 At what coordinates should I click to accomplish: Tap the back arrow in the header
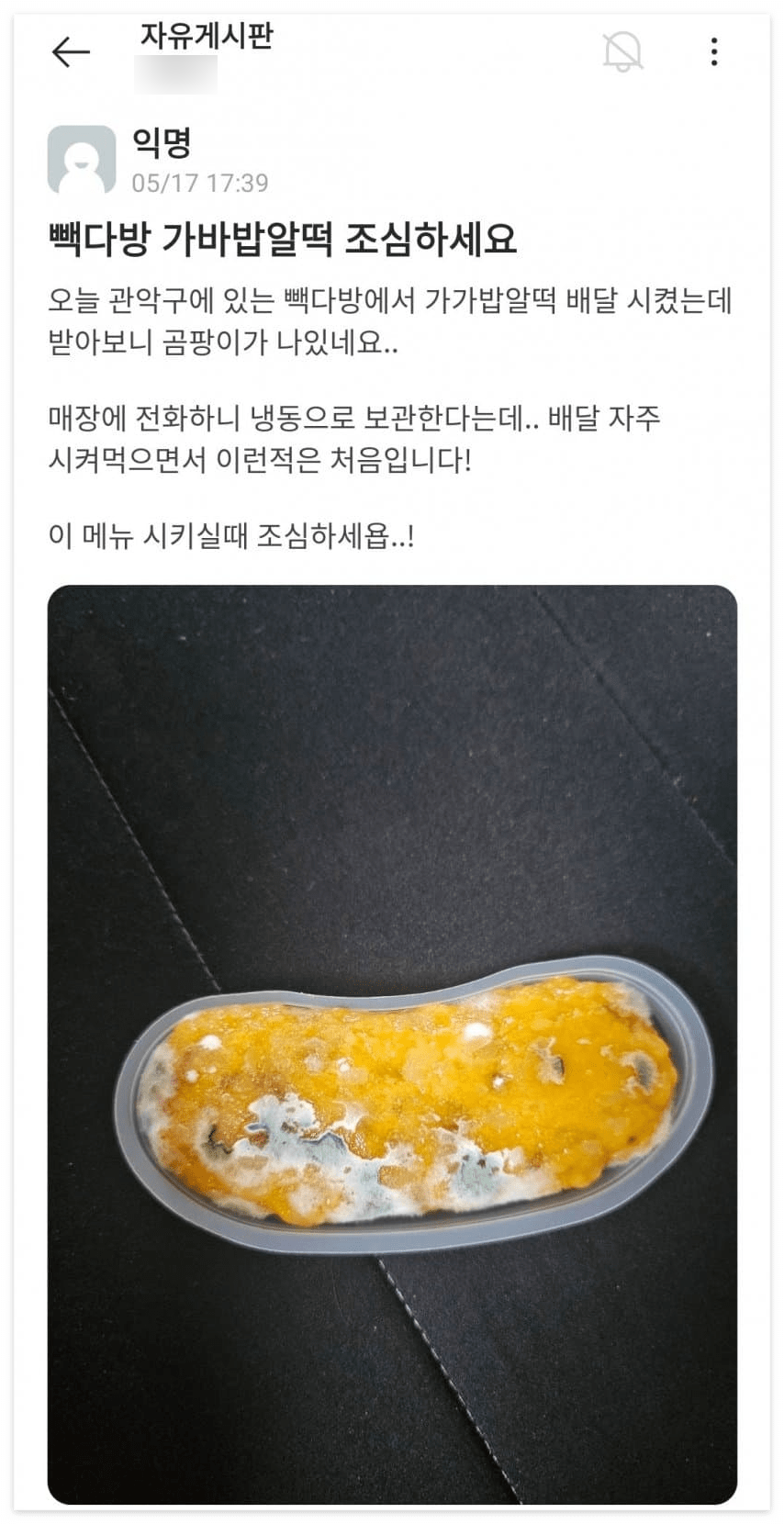pyautogui.click(x=69, y=52)
